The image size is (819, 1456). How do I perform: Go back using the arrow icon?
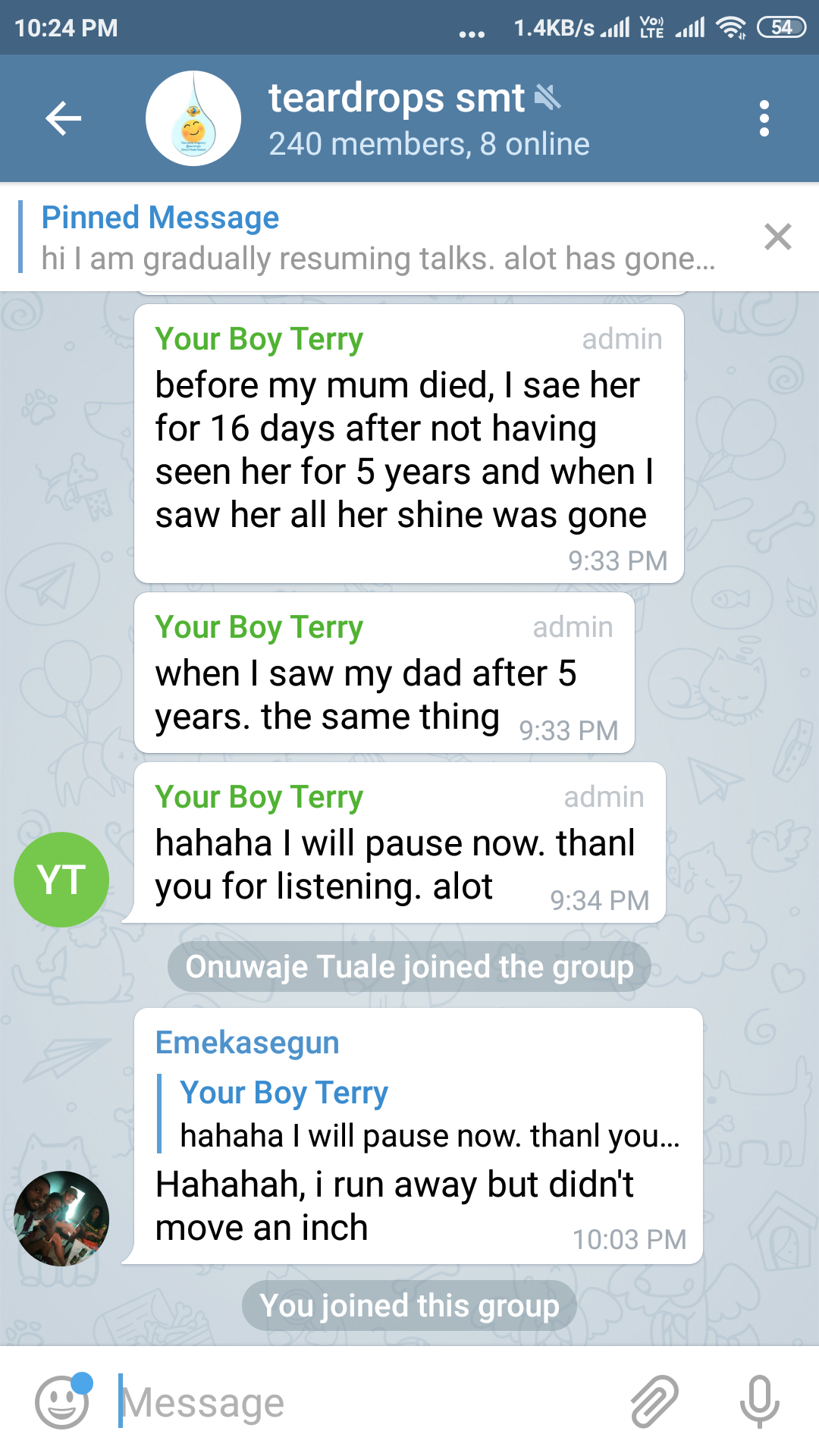click(x=64, y=118)
